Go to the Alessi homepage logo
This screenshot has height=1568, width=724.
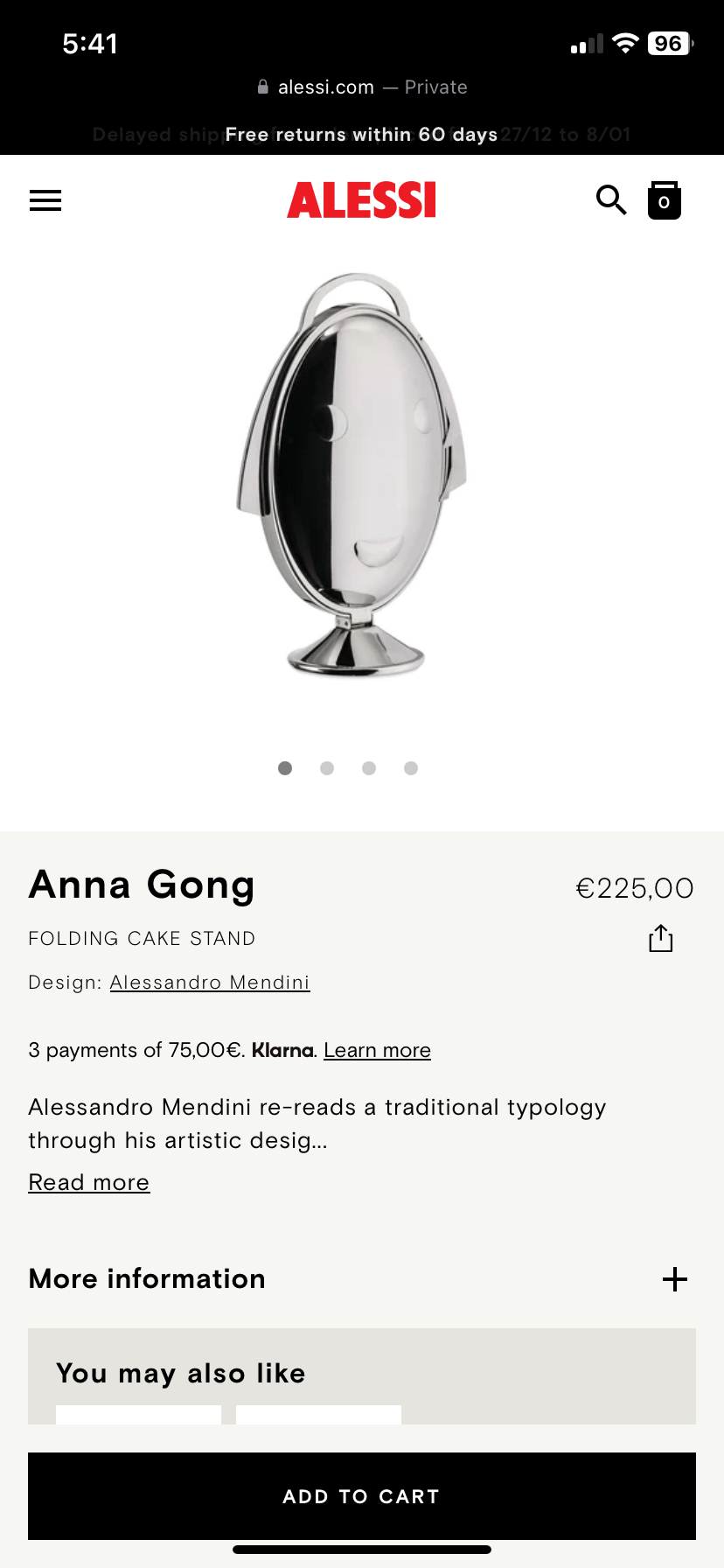coord(361,200)
